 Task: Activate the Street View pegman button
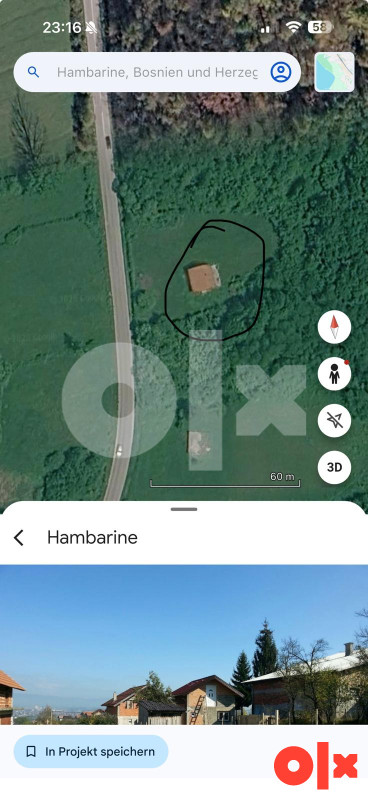pyautogui.click(x=334, y=374)
